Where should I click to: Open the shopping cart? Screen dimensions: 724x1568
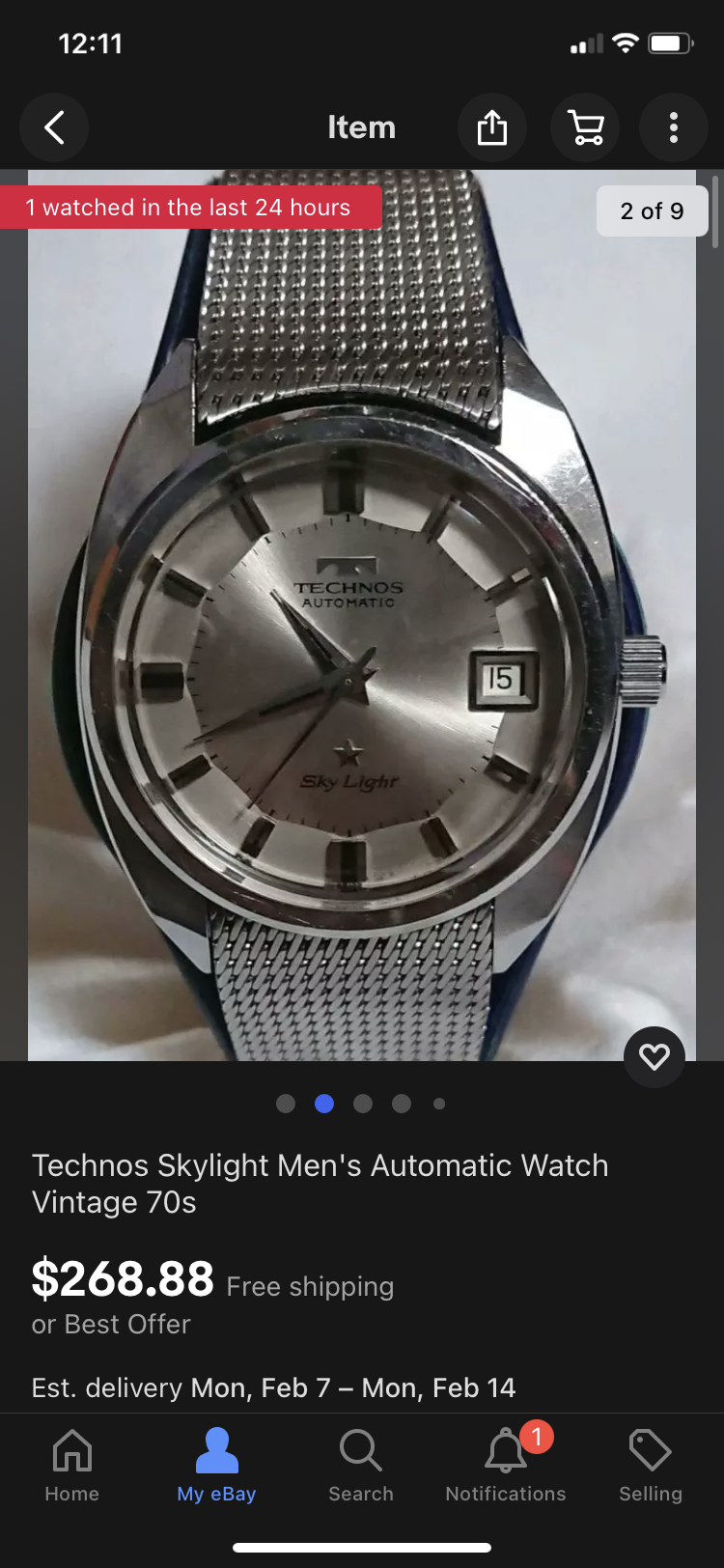[x=585, y=127]
